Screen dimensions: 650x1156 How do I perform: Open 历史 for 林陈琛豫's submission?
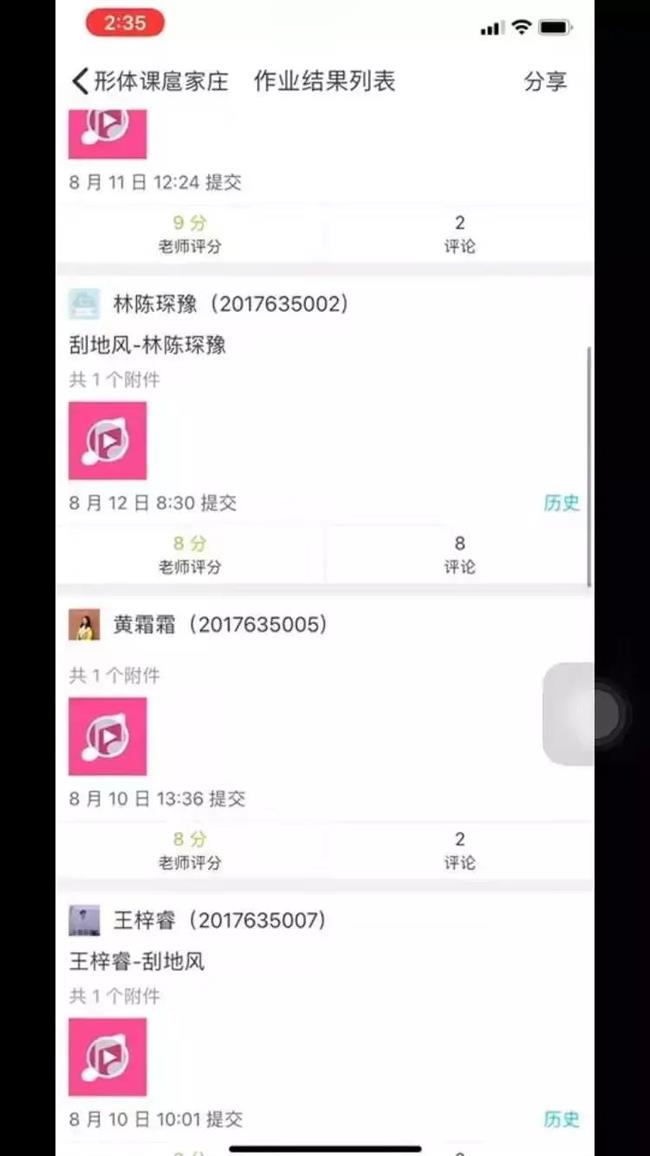561,503
